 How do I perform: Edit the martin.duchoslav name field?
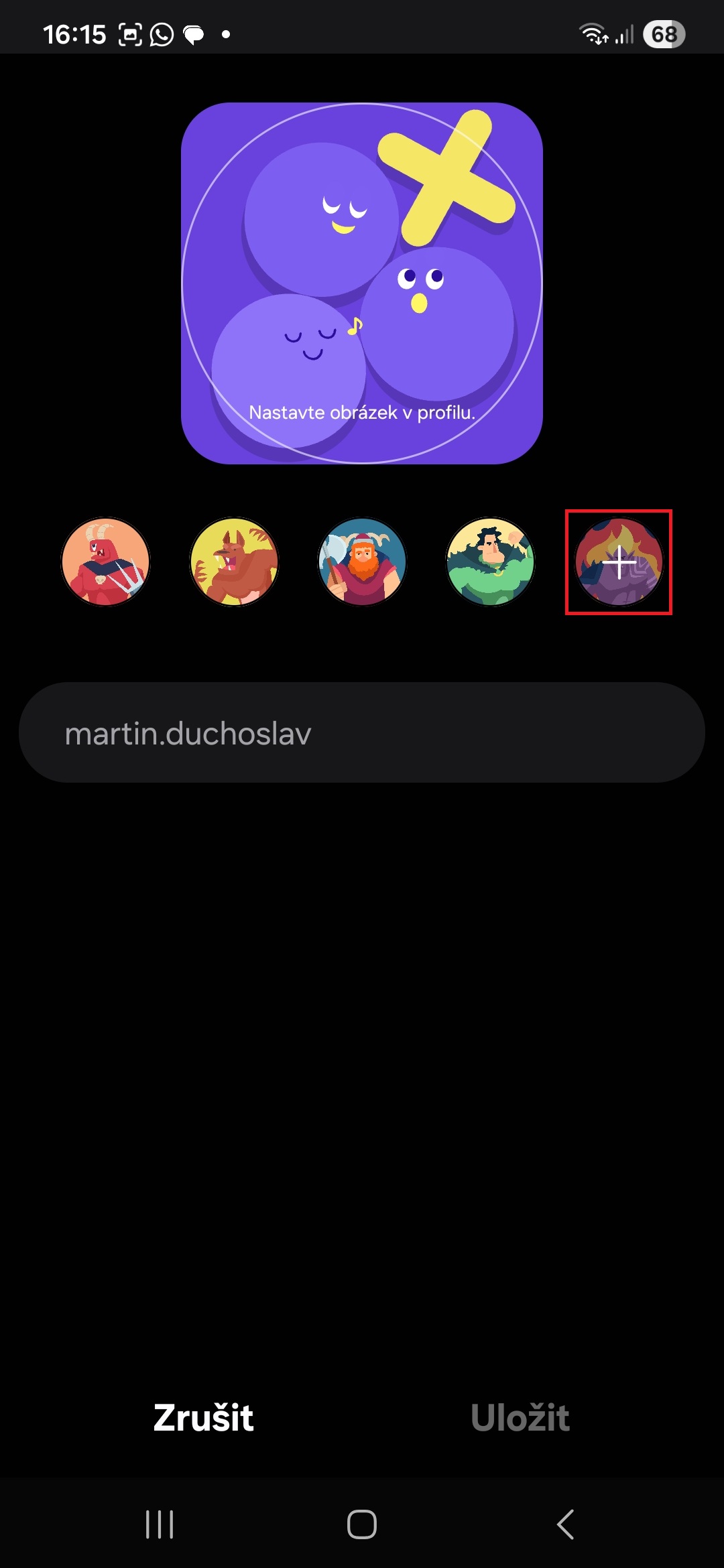point(362,732)
